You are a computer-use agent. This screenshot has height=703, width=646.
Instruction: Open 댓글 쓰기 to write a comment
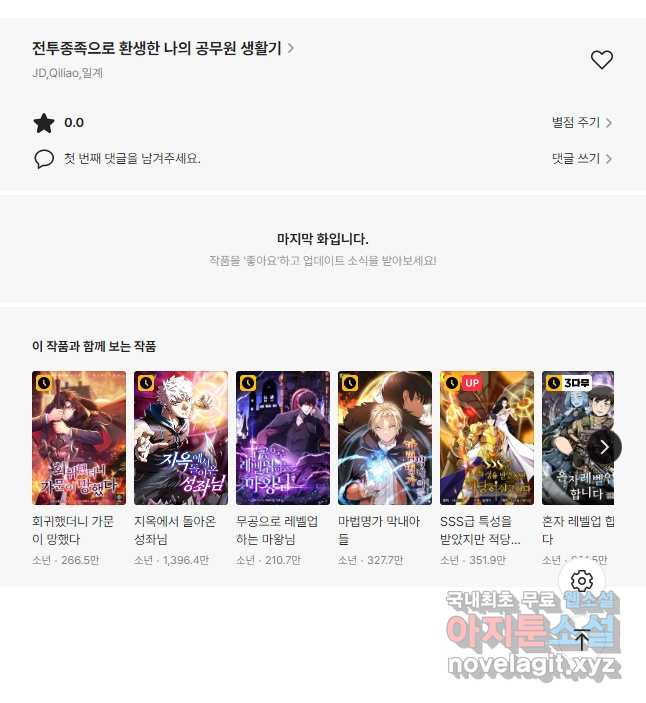(x=581, y=158)
